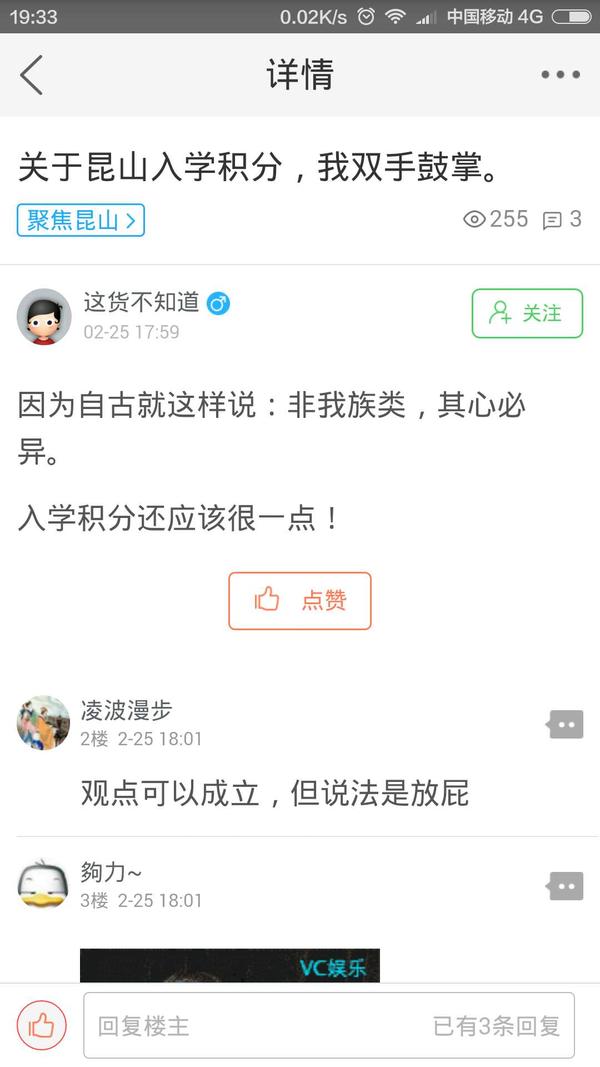Reply to 凌波漫步's comment
The image size is (600, 1067).
(x=565, y=725)
